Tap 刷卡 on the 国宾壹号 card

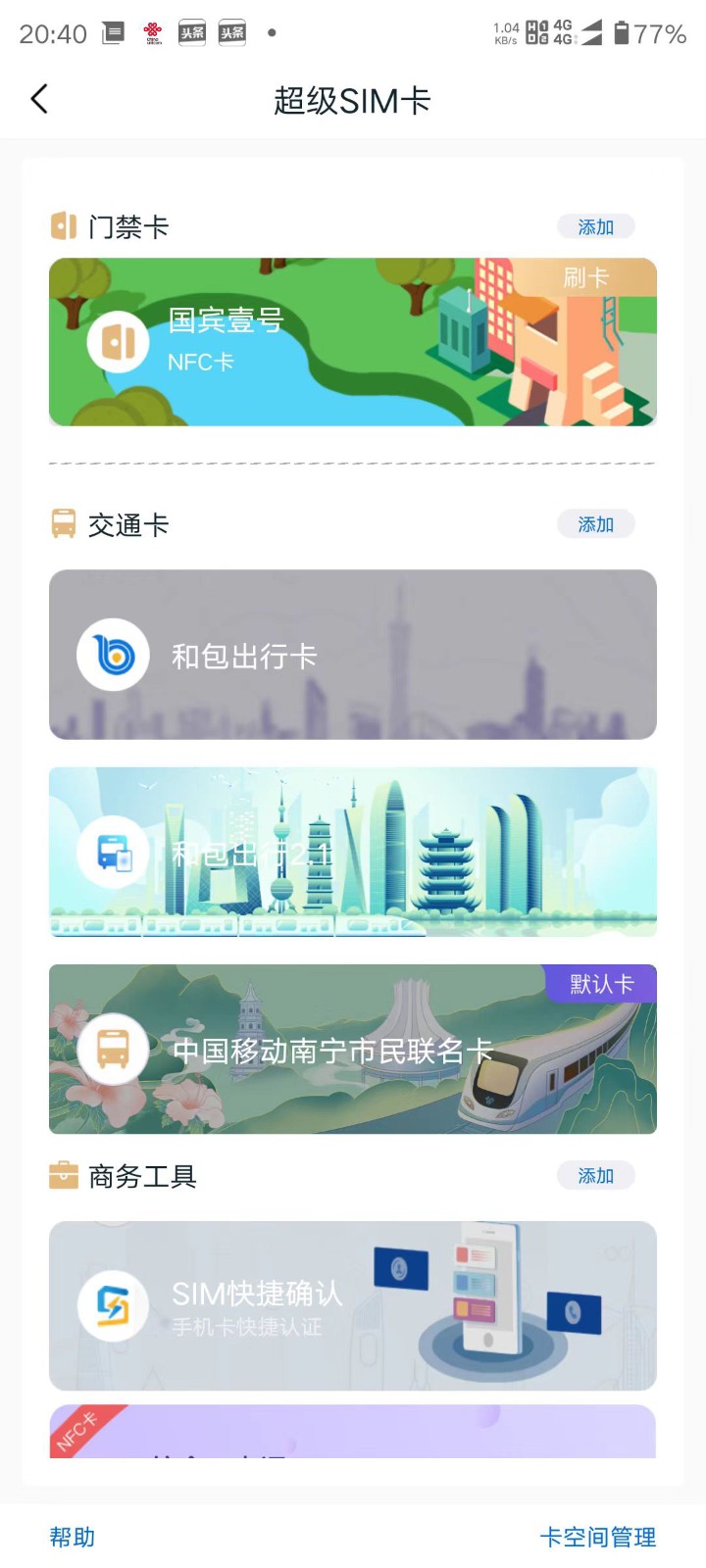click(586, 277)
